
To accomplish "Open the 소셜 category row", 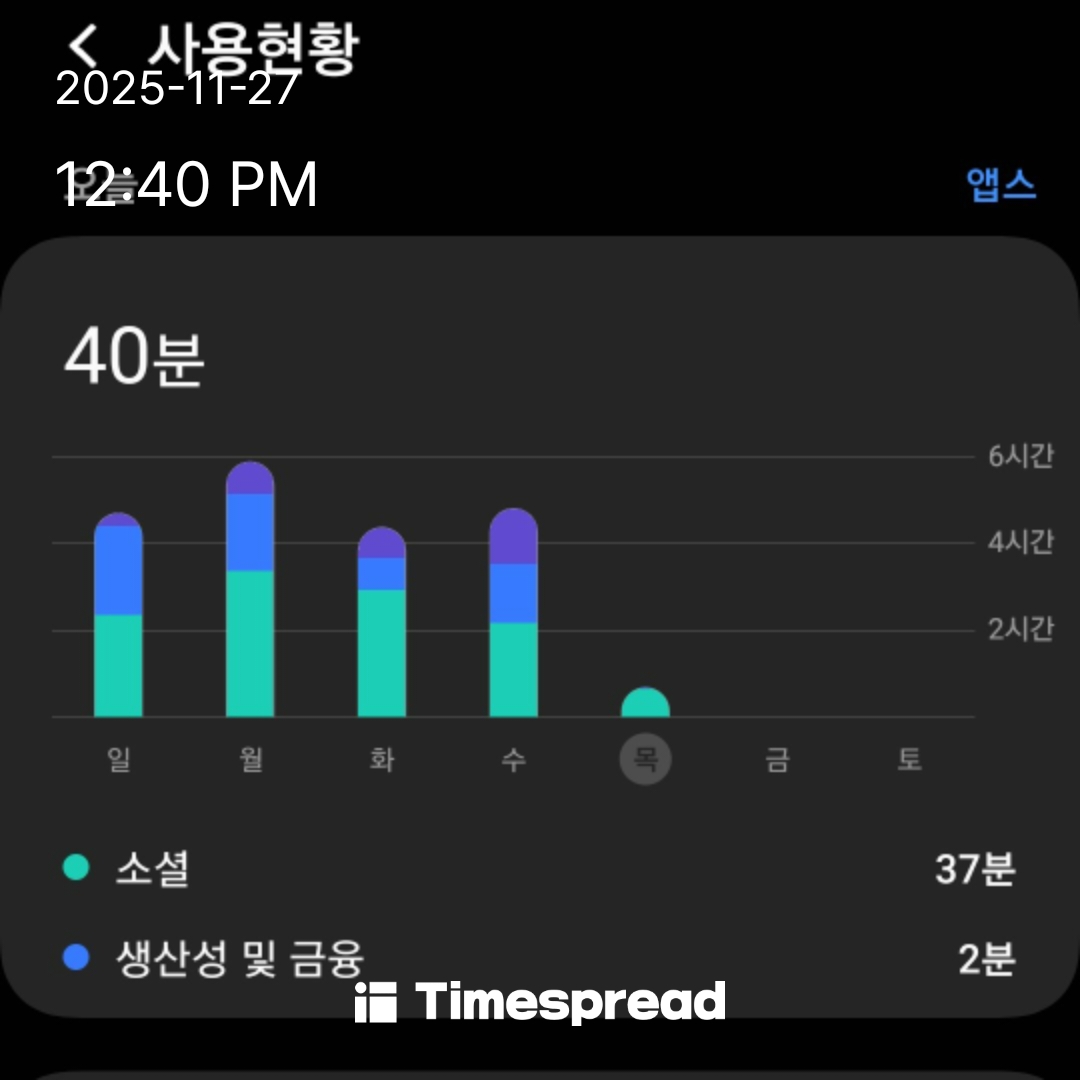I will click(540, 869).
